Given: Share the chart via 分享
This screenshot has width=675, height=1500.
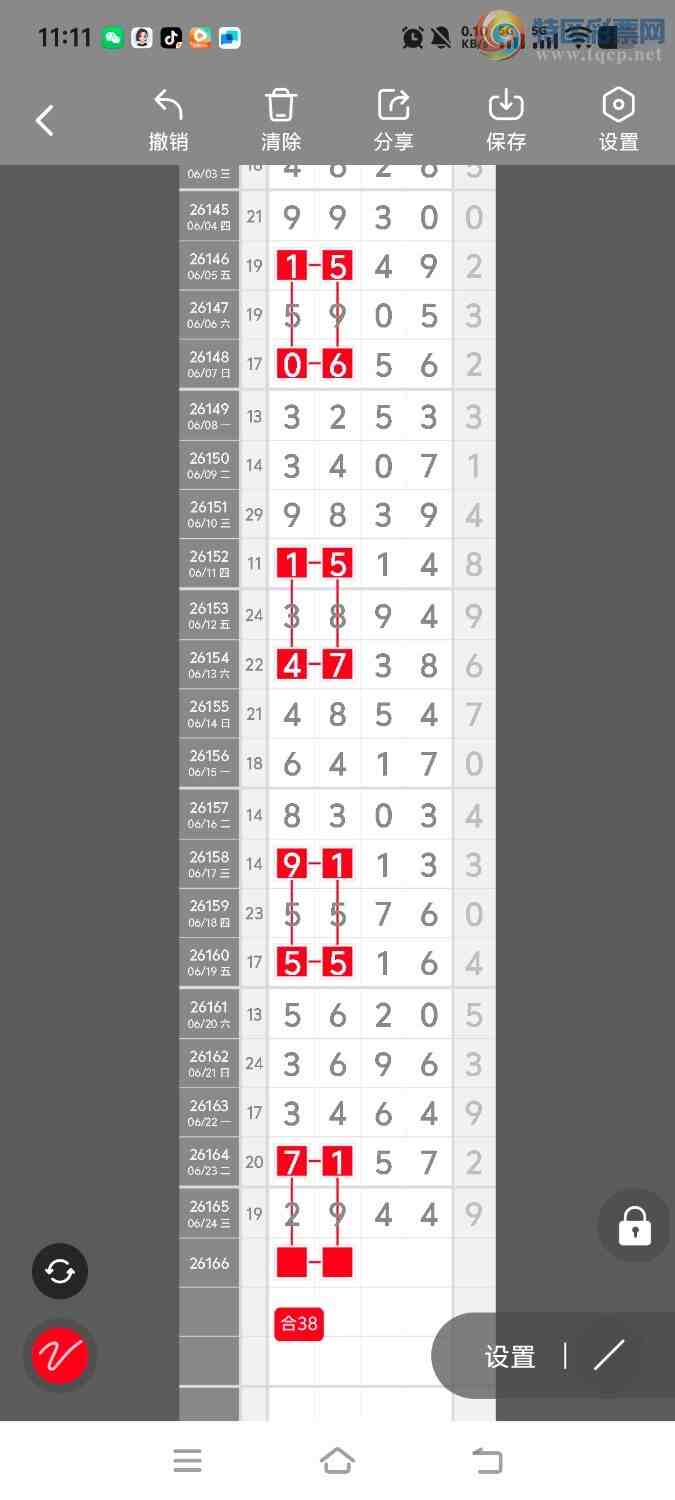Looking at the screenshot, I should tap(394, 121).
